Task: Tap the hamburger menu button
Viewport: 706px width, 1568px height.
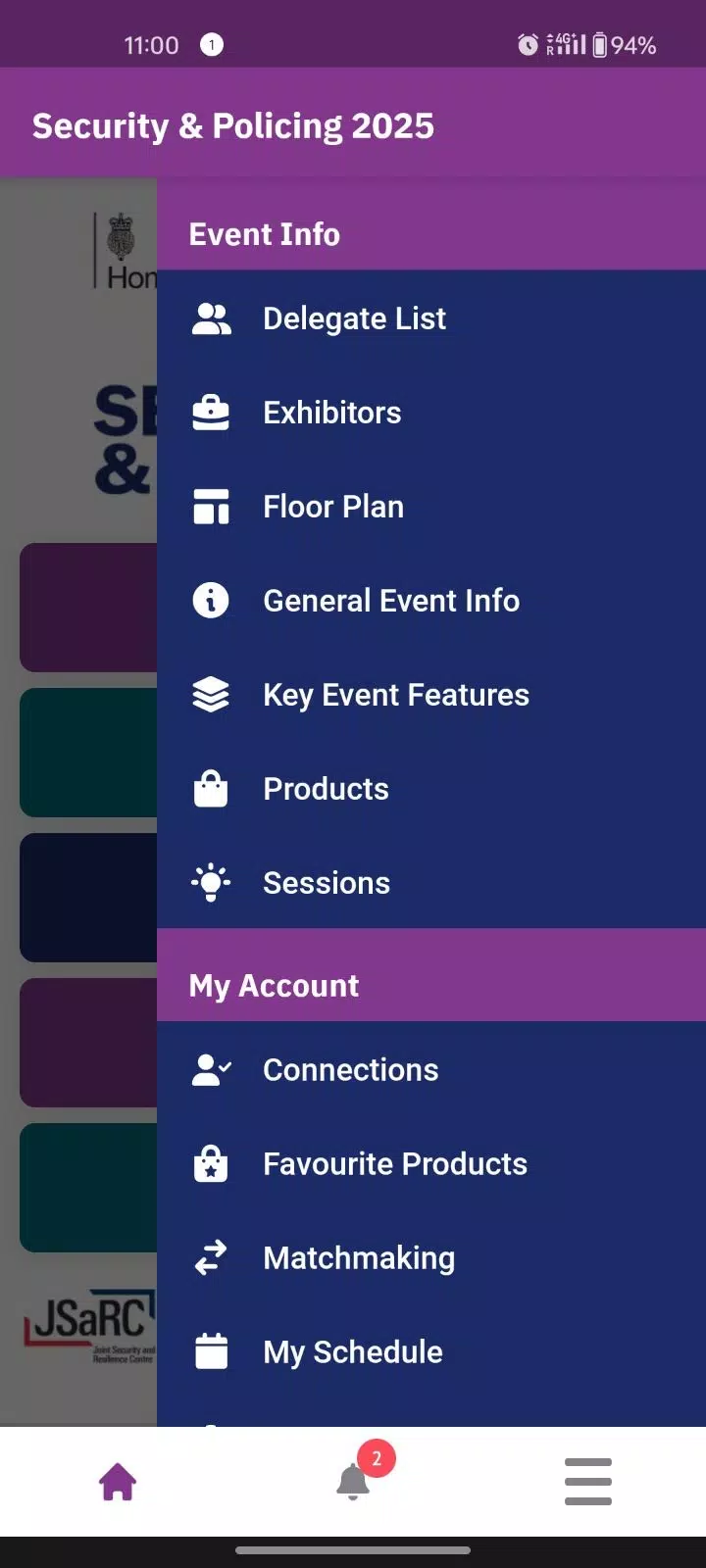Action: coord(588,1481)
